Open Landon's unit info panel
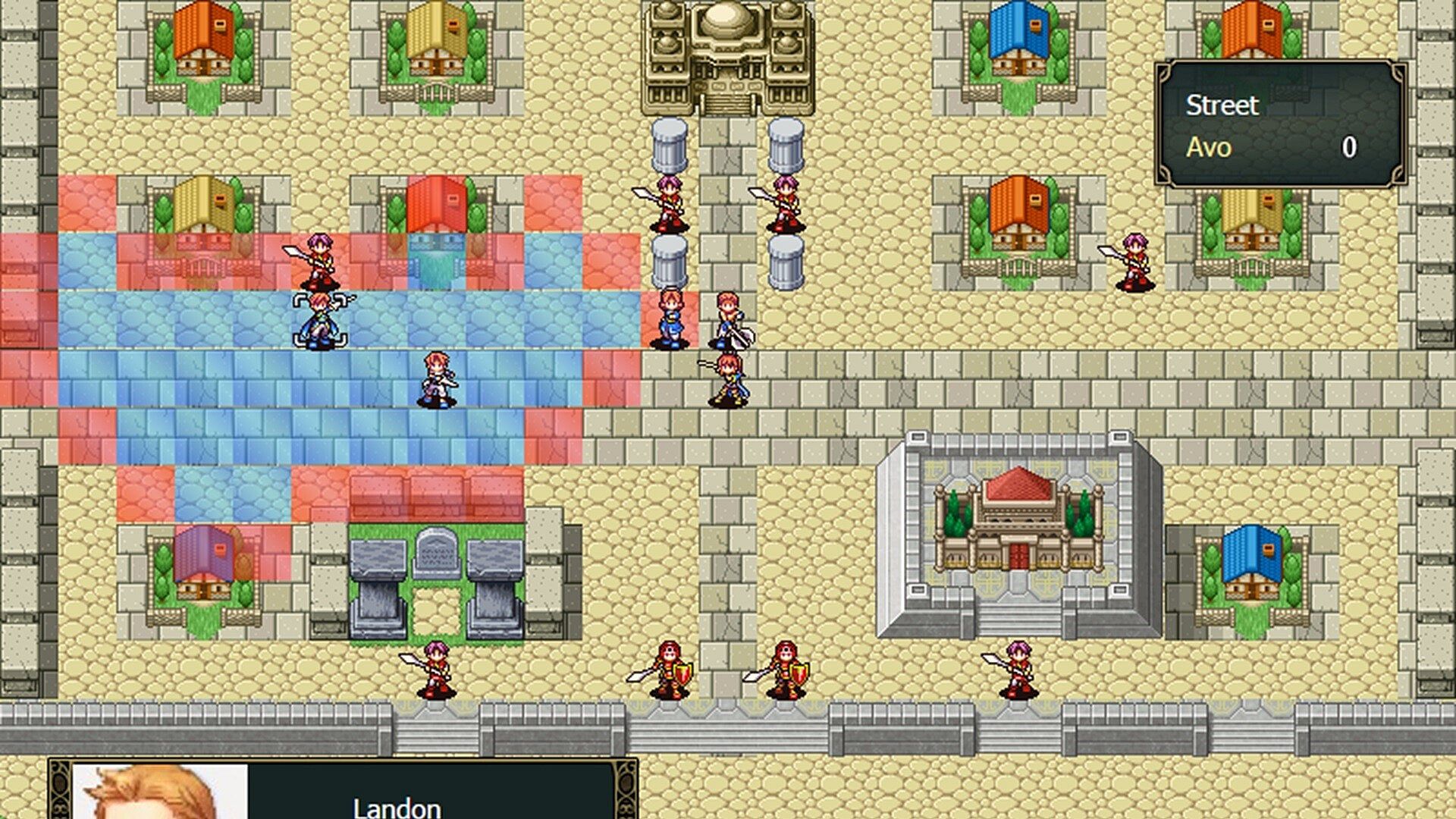 [343, 790]
